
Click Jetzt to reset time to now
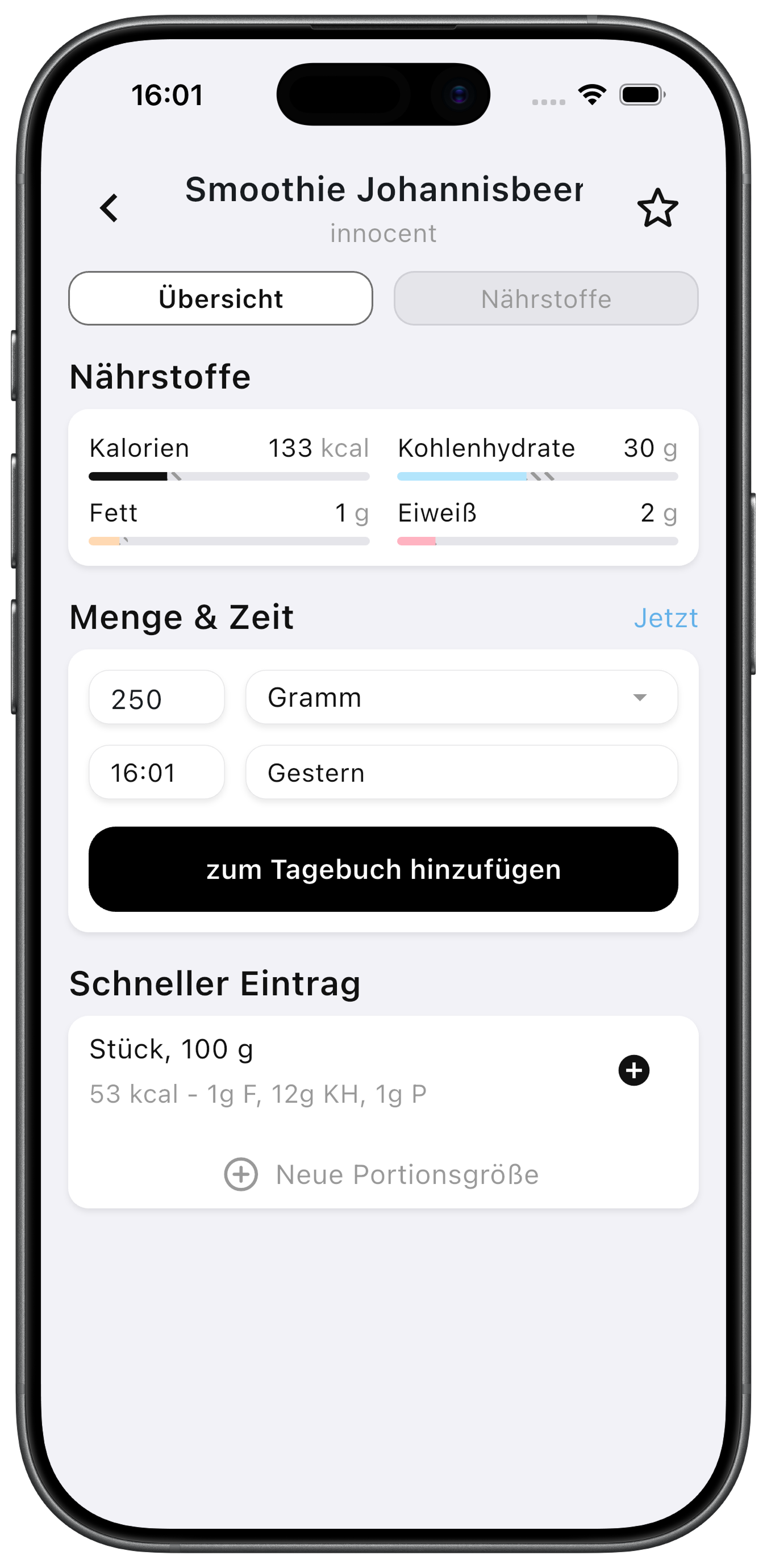[x=666, y=617]
